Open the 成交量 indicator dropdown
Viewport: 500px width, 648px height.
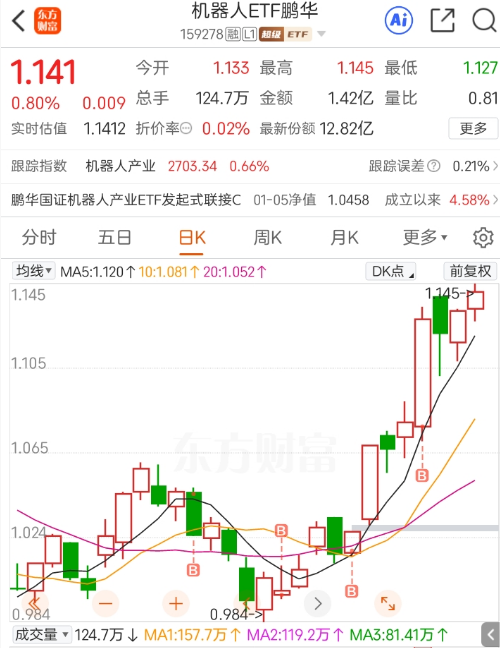41,634
